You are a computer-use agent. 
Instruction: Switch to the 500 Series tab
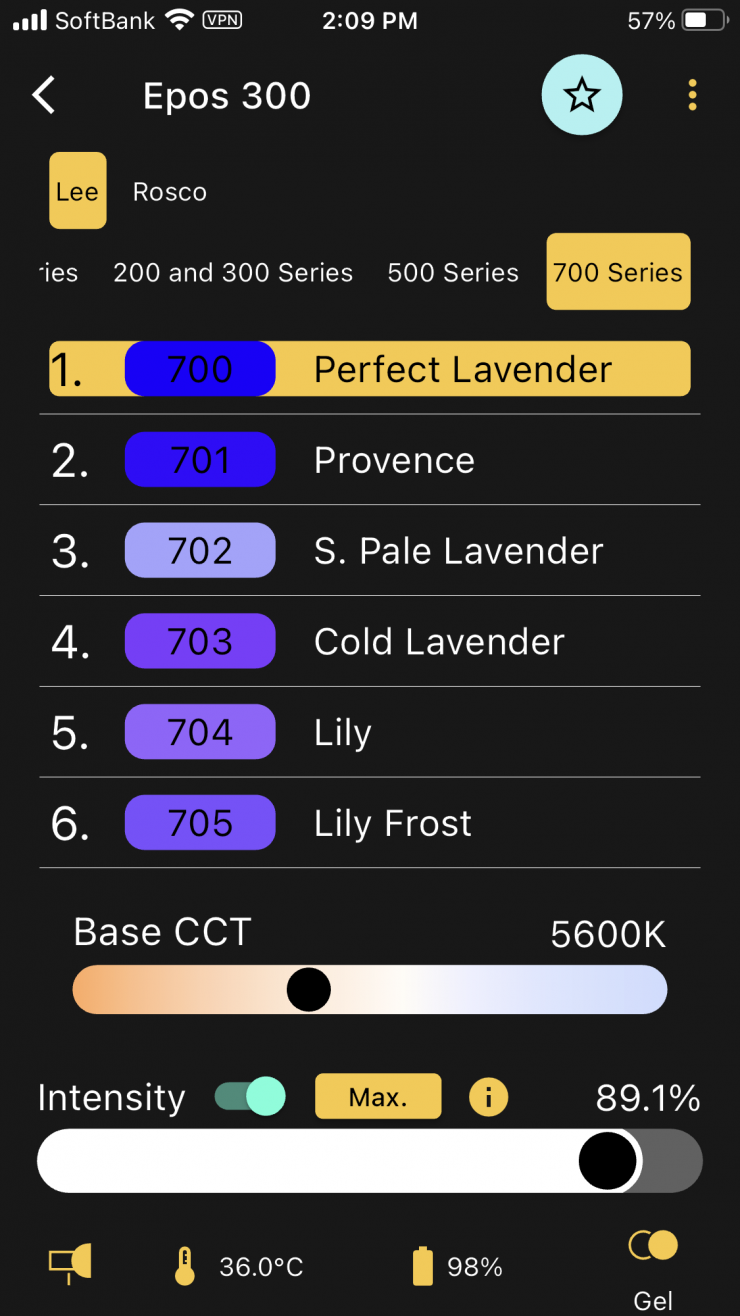[453, 273]
